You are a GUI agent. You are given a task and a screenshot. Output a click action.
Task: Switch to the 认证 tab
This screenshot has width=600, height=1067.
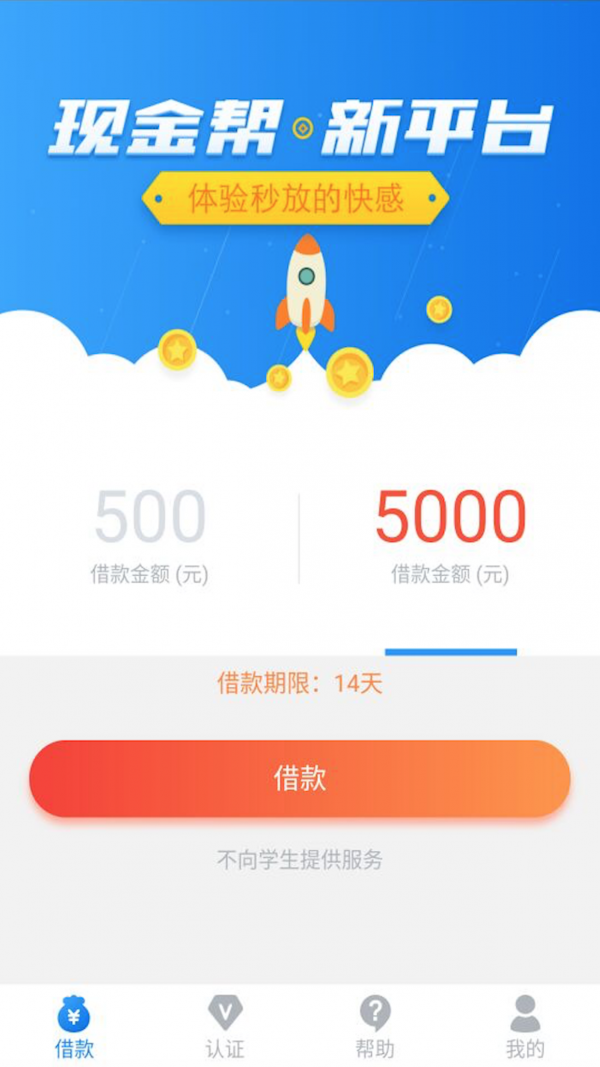225,1026
